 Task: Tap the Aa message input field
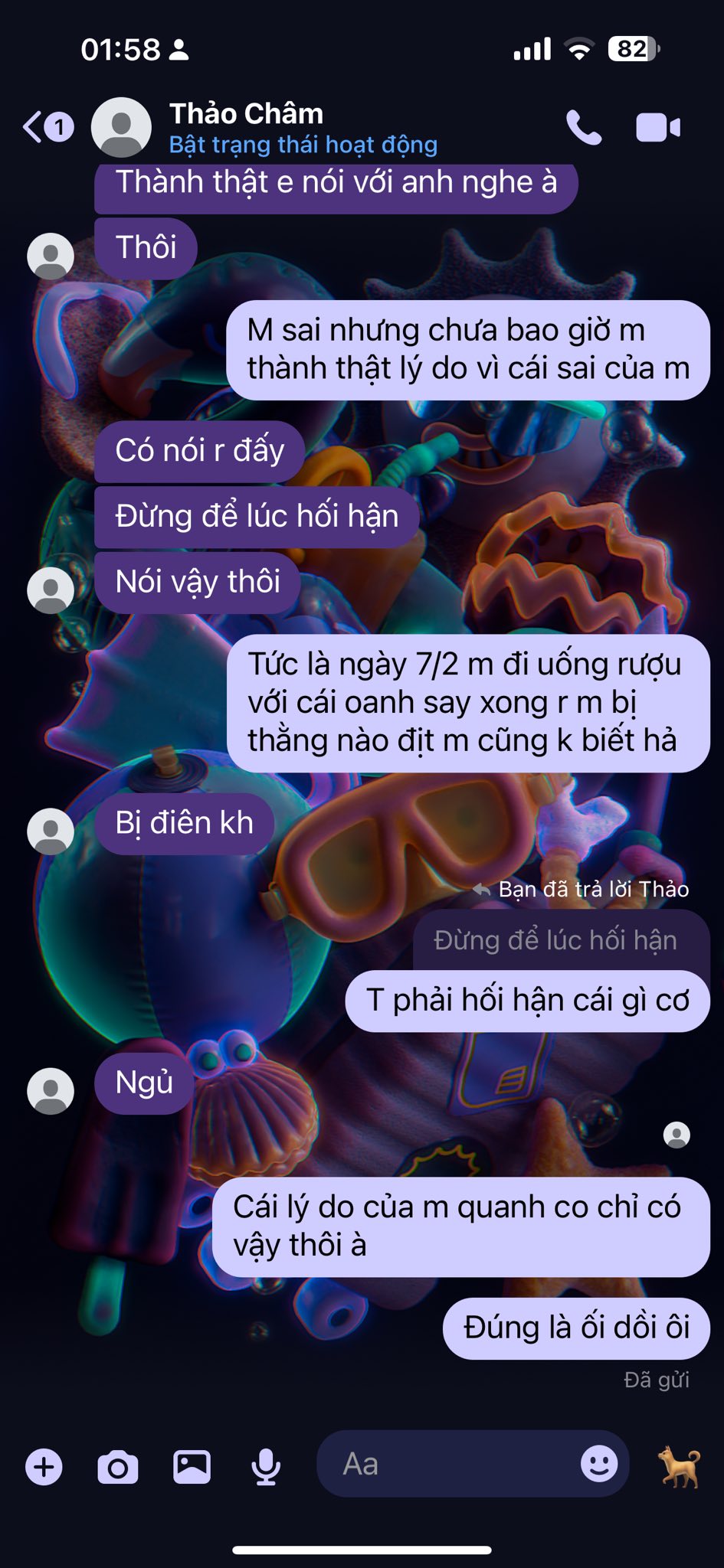[x=444, y=1464]
